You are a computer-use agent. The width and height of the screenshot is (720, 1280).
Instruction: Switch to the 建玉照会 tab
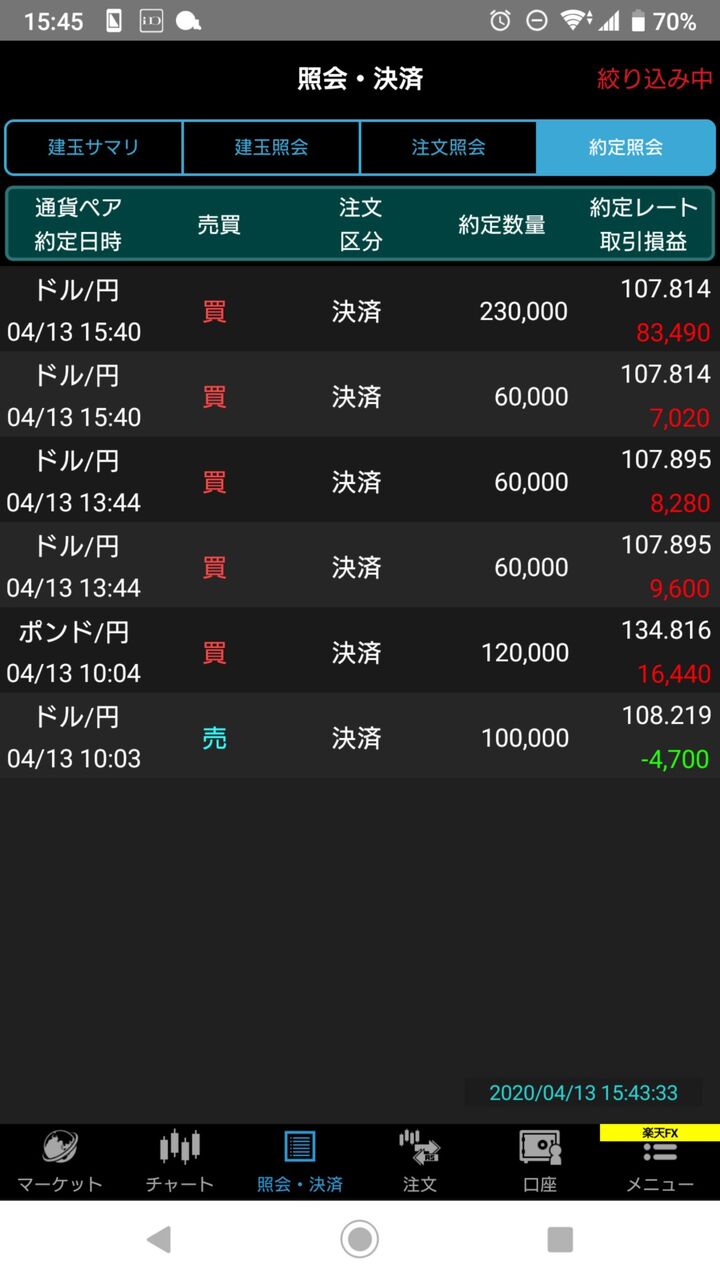(271, 147)
